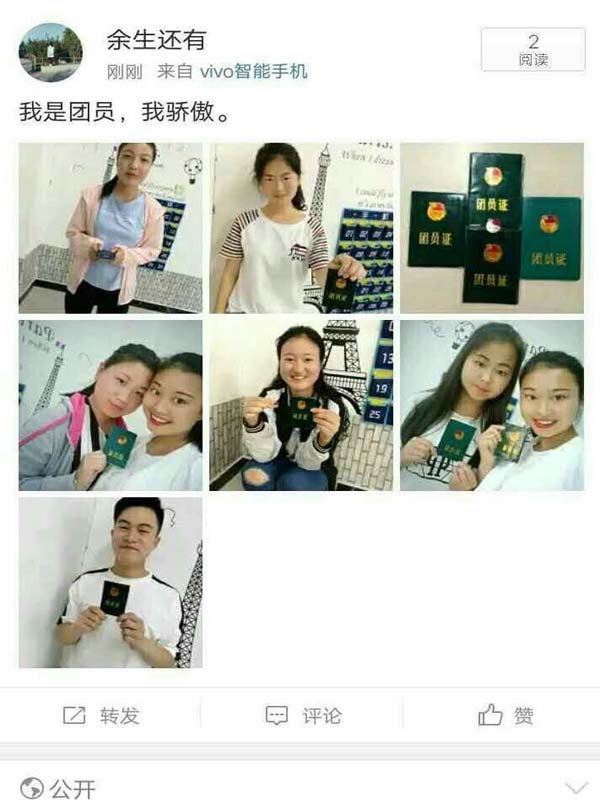This screenshot has width=600, height=800.
Task: Open photo of girl in striped-sleeve shirt
Action: (301, 228)
